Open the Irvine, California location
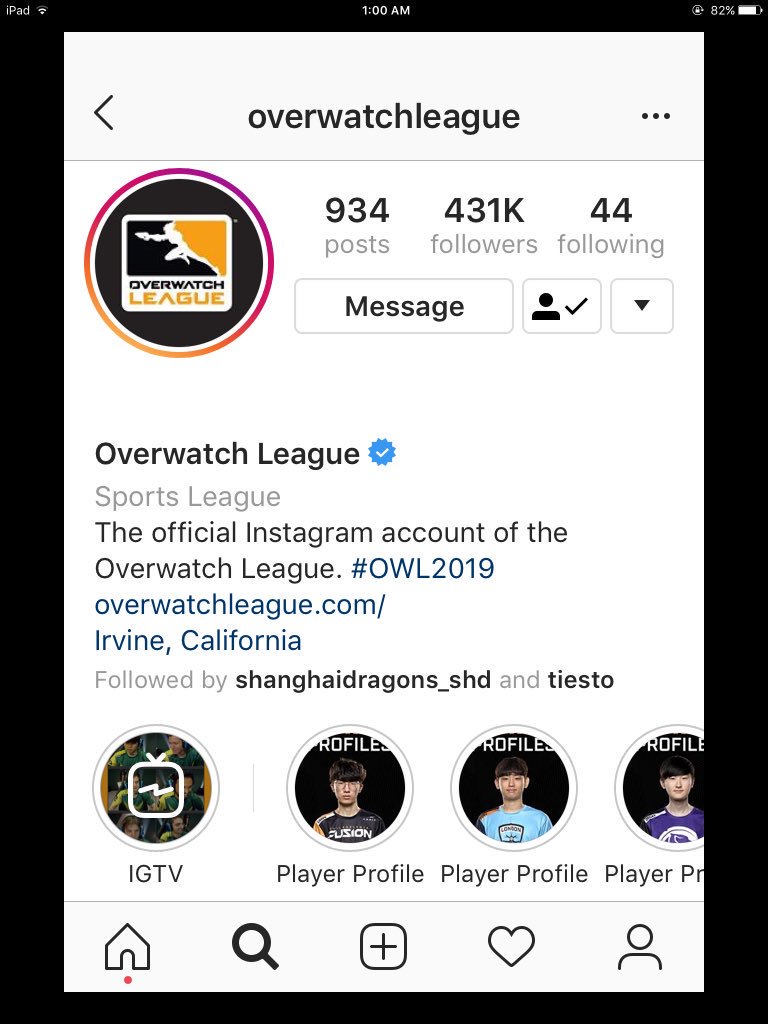This screenshot has width=768, height=1024. point(198,640)
